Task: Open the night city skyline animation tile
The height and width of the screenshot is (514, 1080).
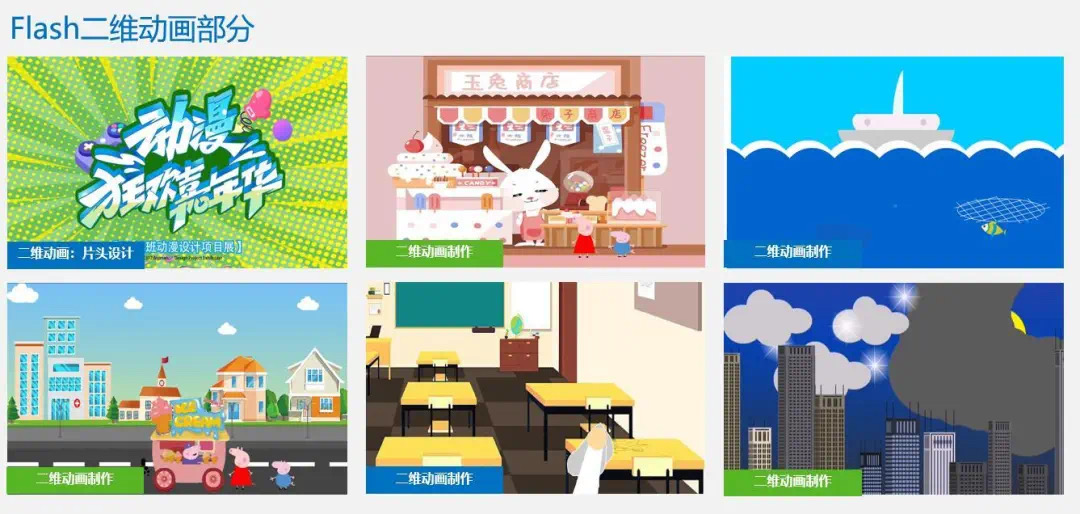Action: [x=893, y=388]
